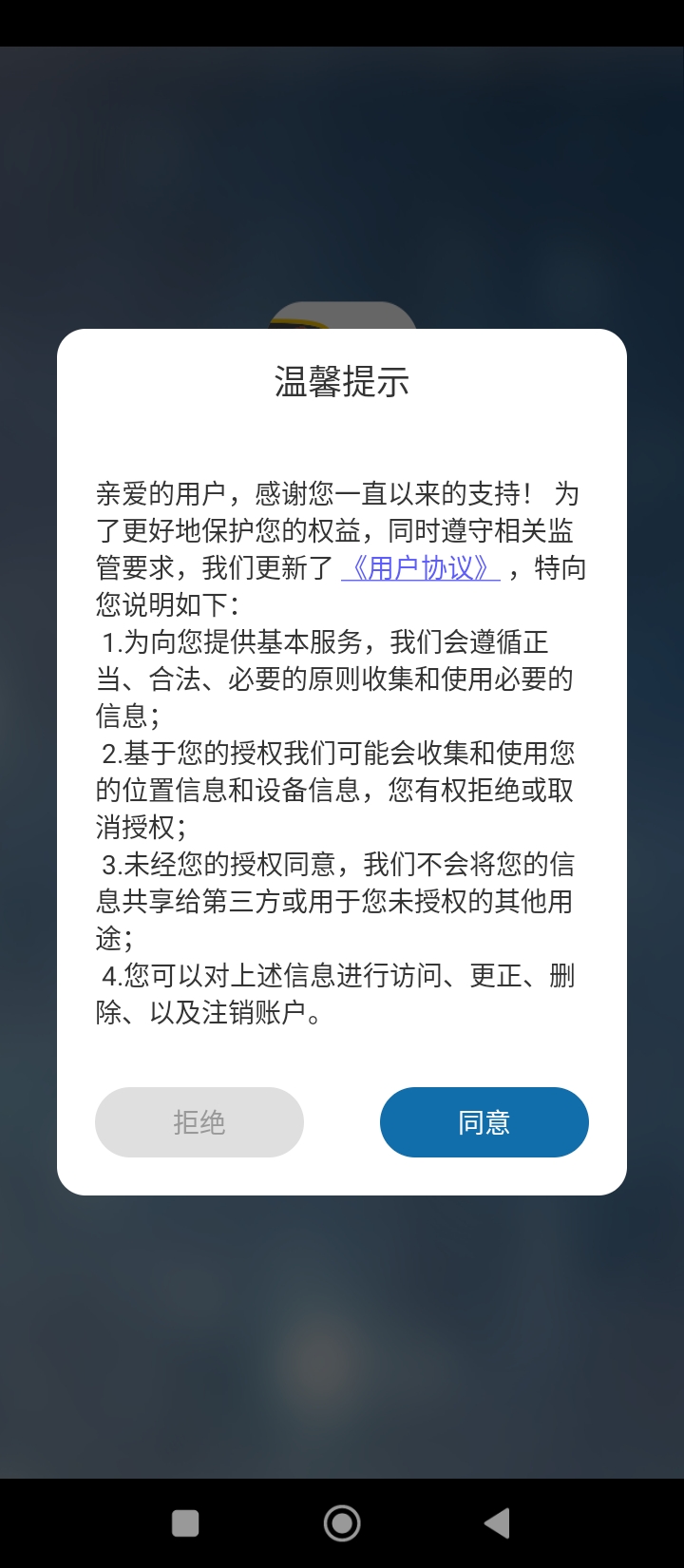Viewport: 684px width, 1568px height.
Task: Open the 《用户协议》 link
Action: click(x=420, y=568)
